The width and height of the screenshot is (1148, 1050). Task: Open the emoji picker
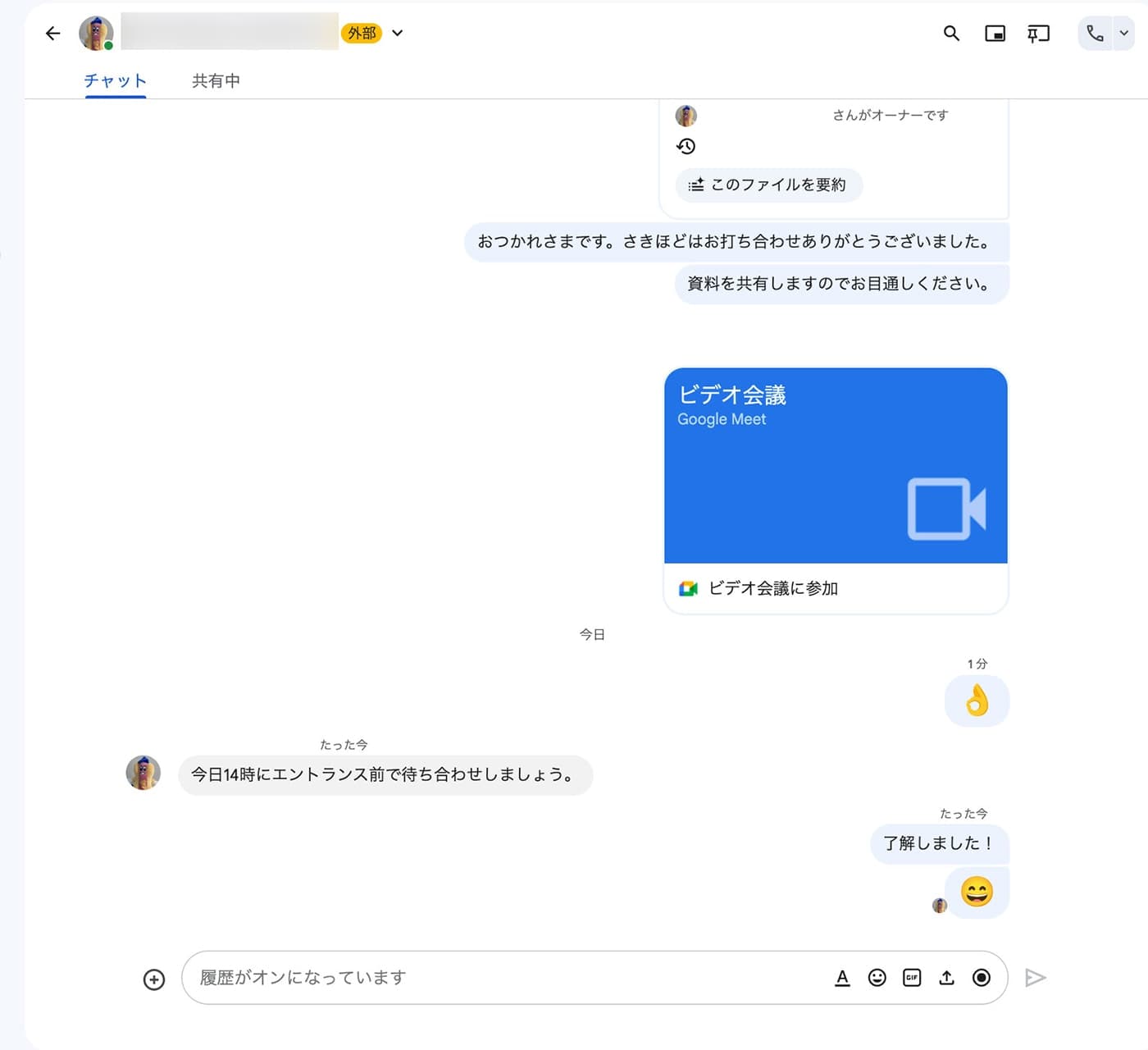(x=877, y=978)
